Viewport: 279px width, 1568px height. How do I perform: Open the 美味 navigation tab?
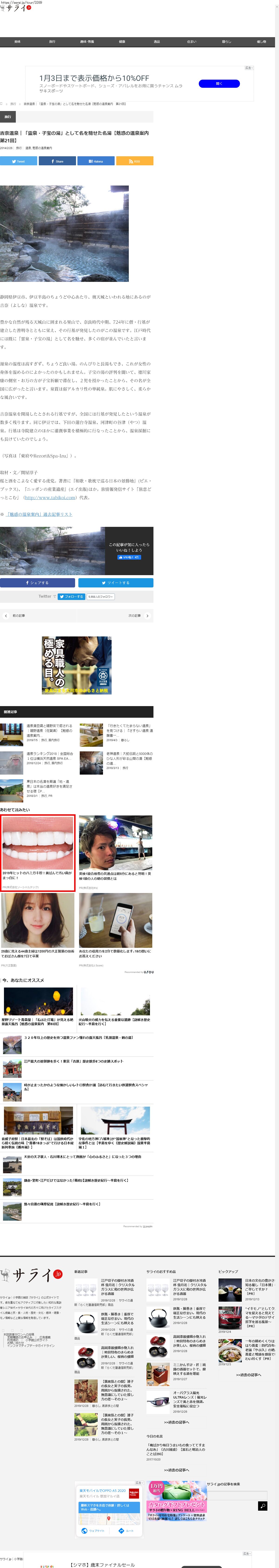point(17,41)
